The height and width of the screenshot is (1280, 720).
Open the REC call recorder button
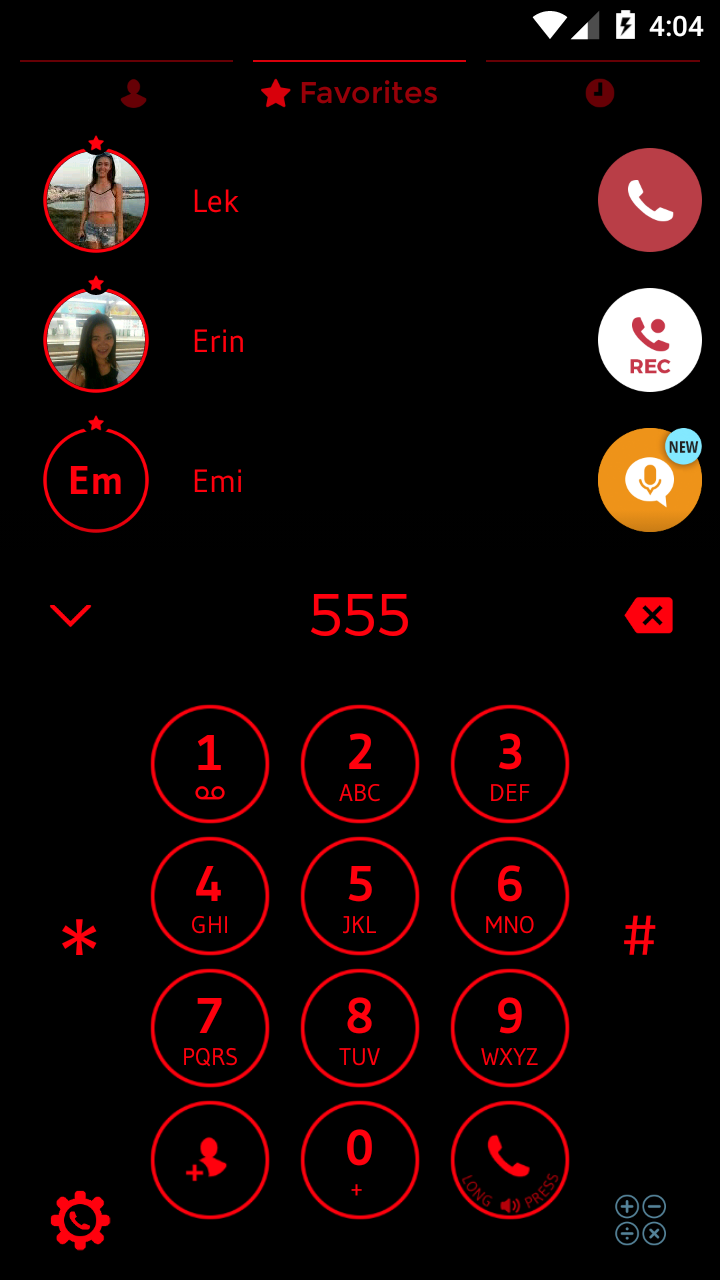(x=649, y=339)
